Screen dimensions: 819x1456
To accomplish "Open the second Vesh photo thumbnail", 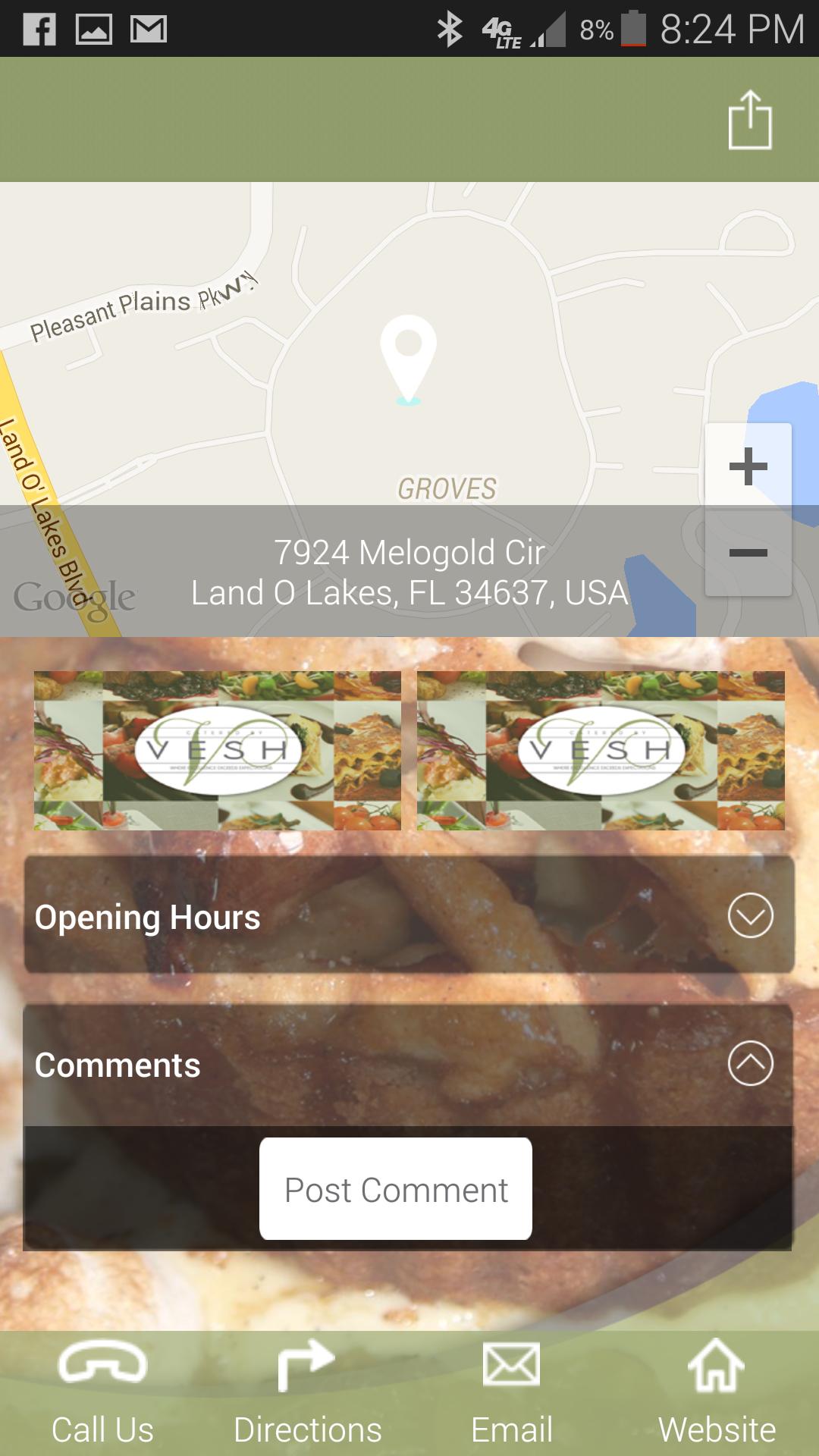I will [x=601, y=750].
